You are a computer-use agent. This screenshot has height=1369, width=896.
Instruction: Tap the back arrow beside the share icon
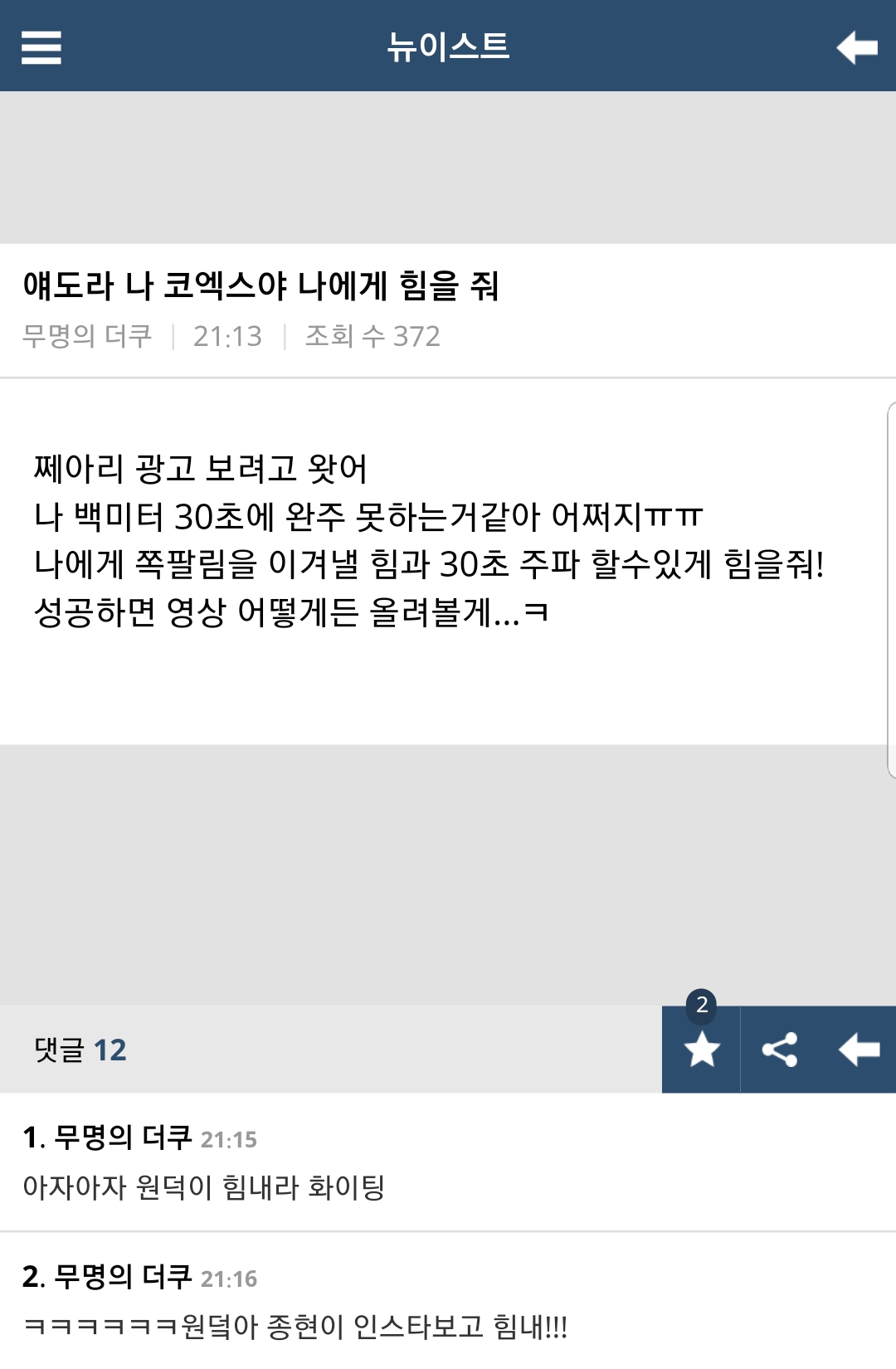[x=859, y=1050]
